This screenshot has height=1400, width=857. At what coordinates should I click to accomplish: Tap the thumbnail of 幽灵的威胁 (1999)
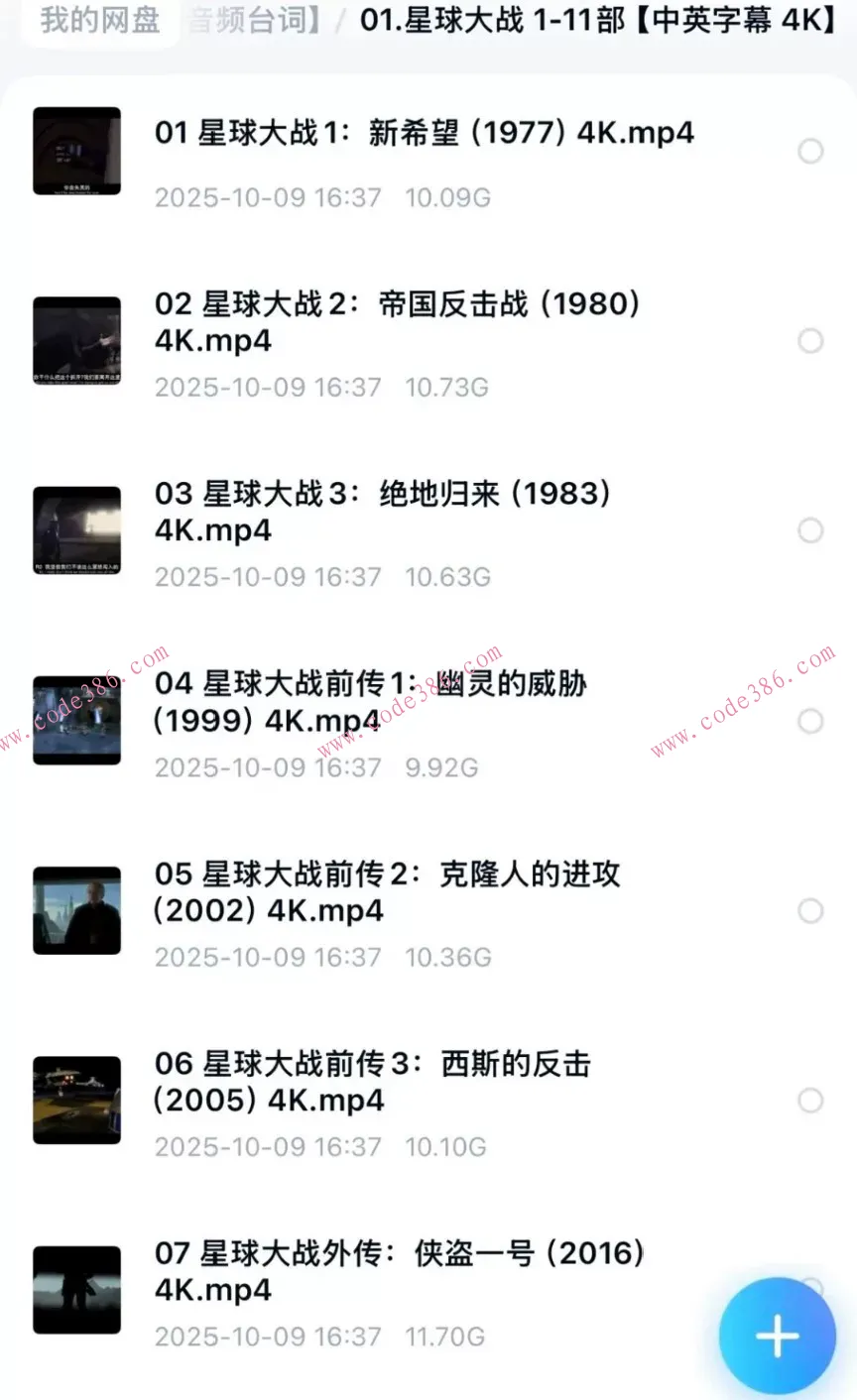(x=77, y=721)
